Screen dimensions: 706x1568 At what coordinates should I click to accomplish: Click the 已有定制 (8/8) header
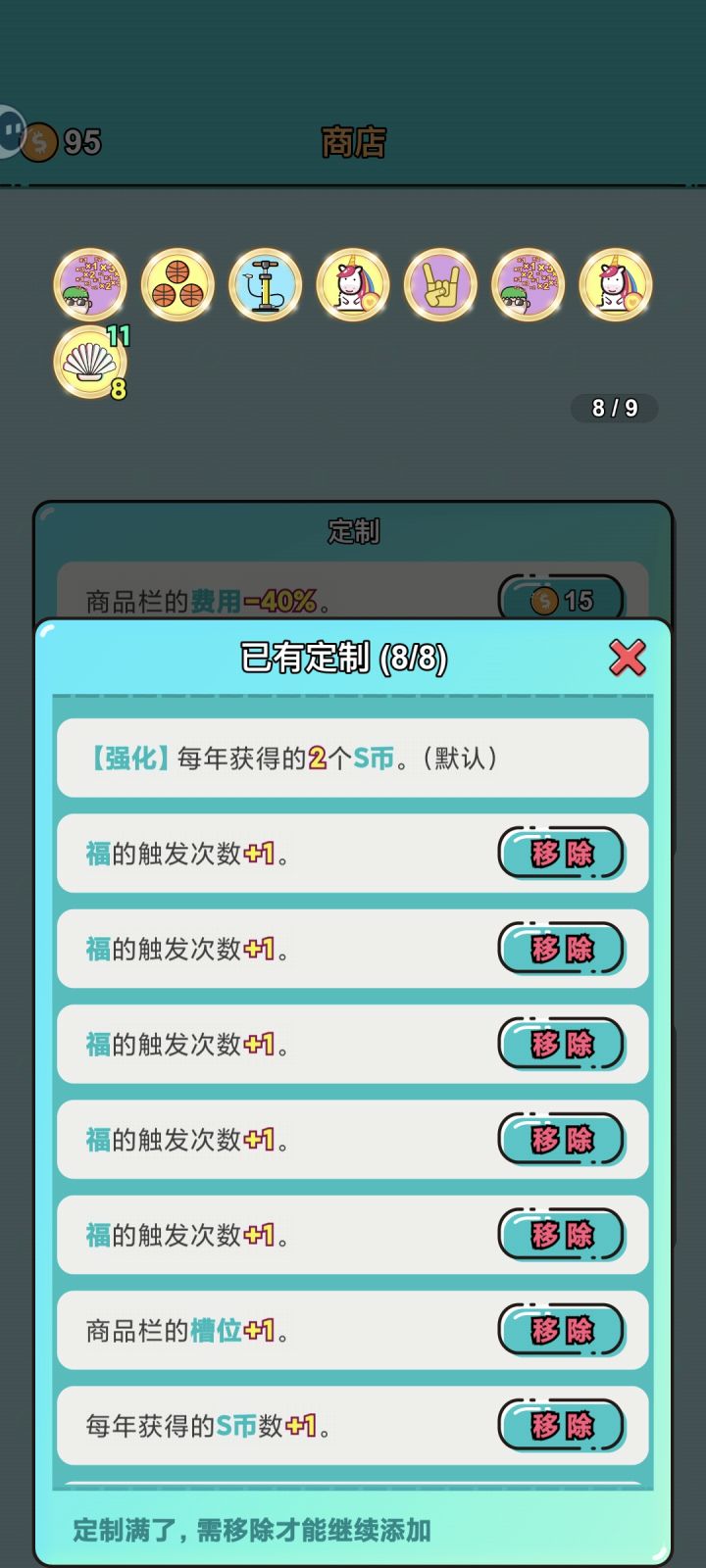coord(341,660)
